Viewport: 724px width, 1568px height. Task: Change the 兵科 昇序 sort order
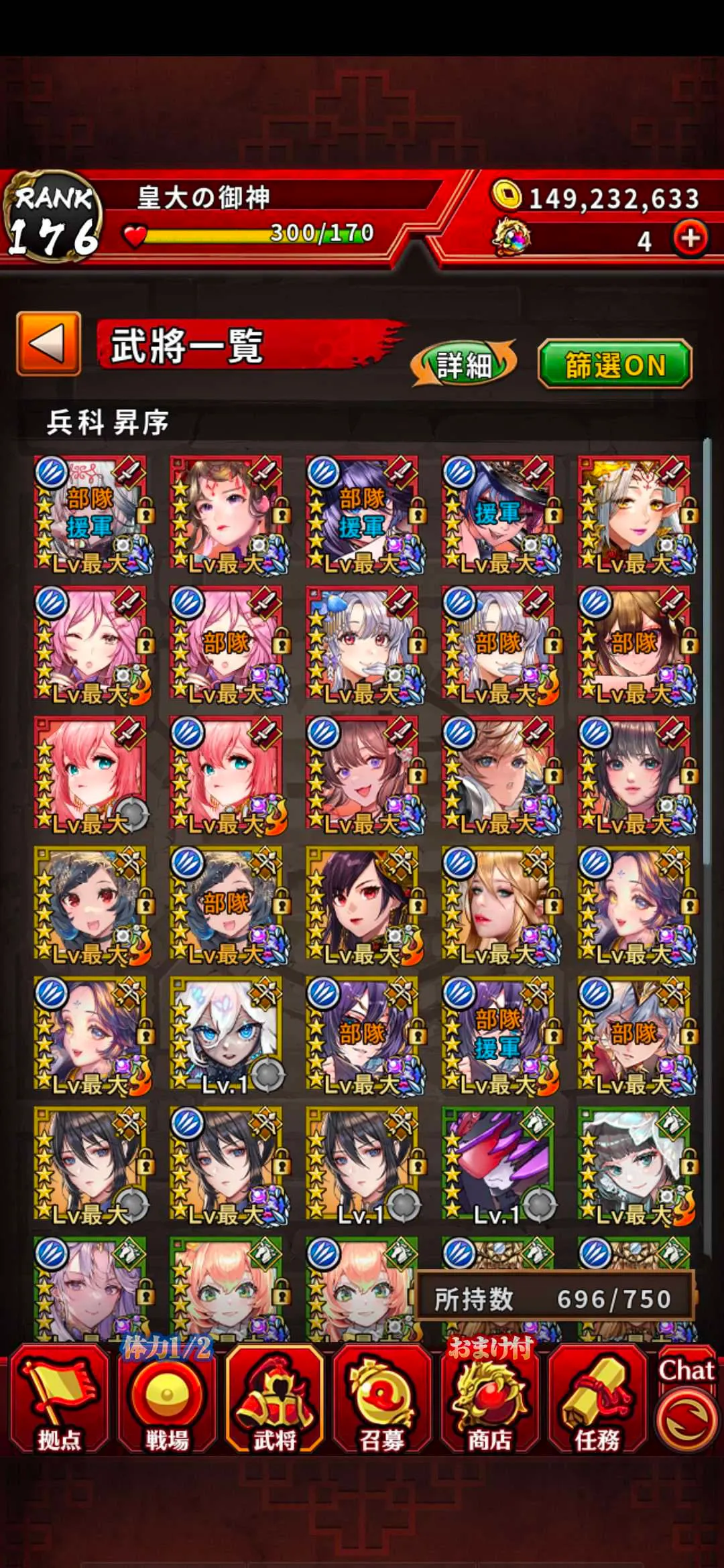pyautogui.click(x=107, y=422)
